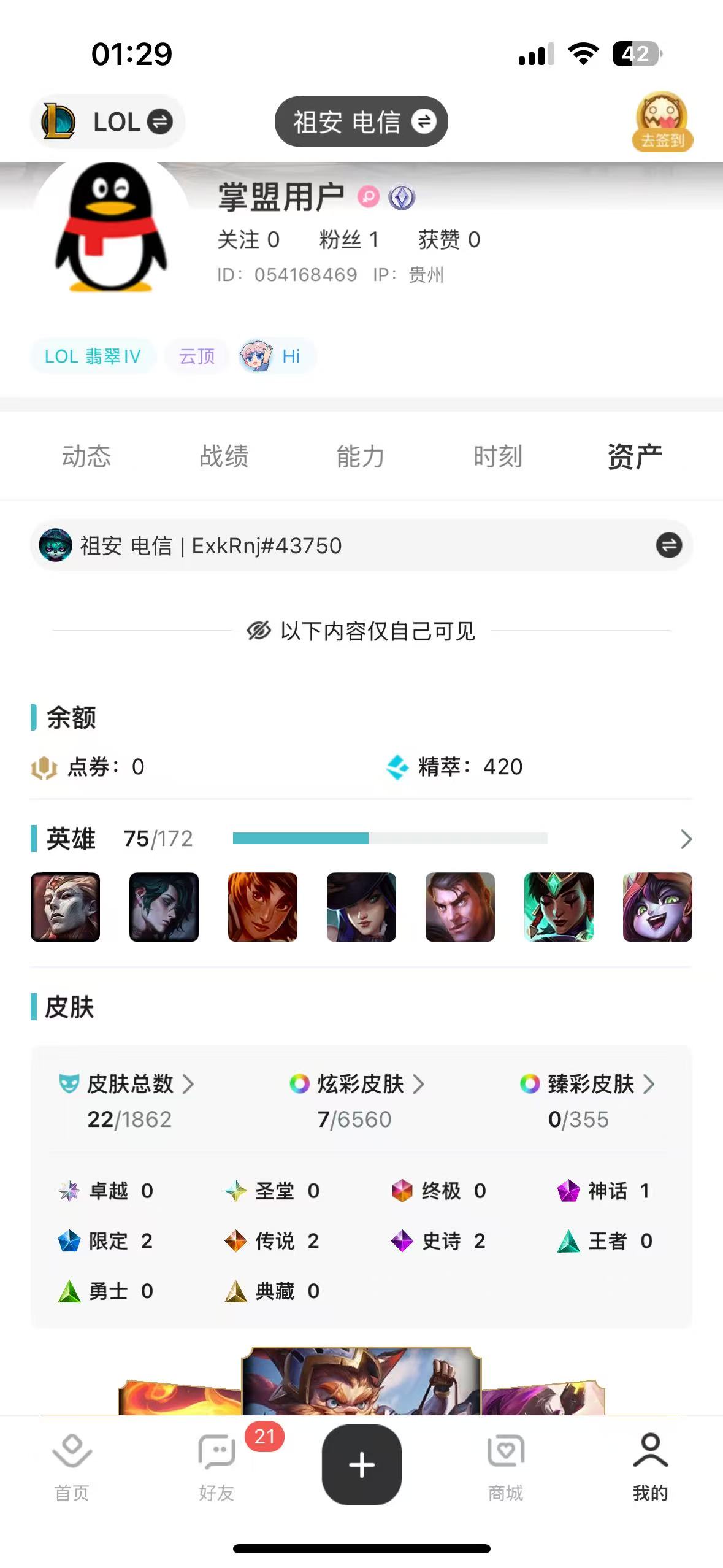Tap the LOL 翡翠IV rank chip

pos(93,356)
